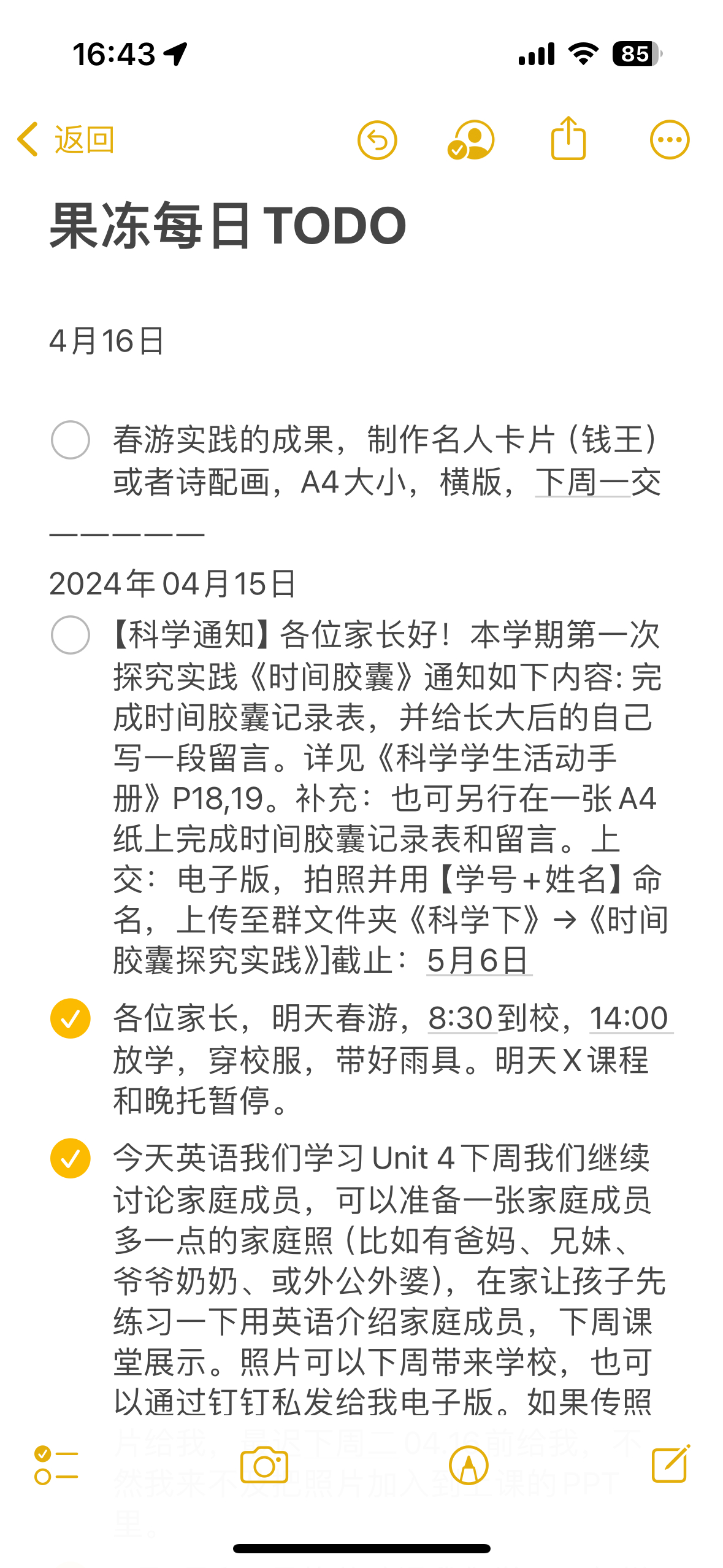Screen dimensions: 723x1568
Task: Check off the 科学通知 task
Action: point(71,635)
